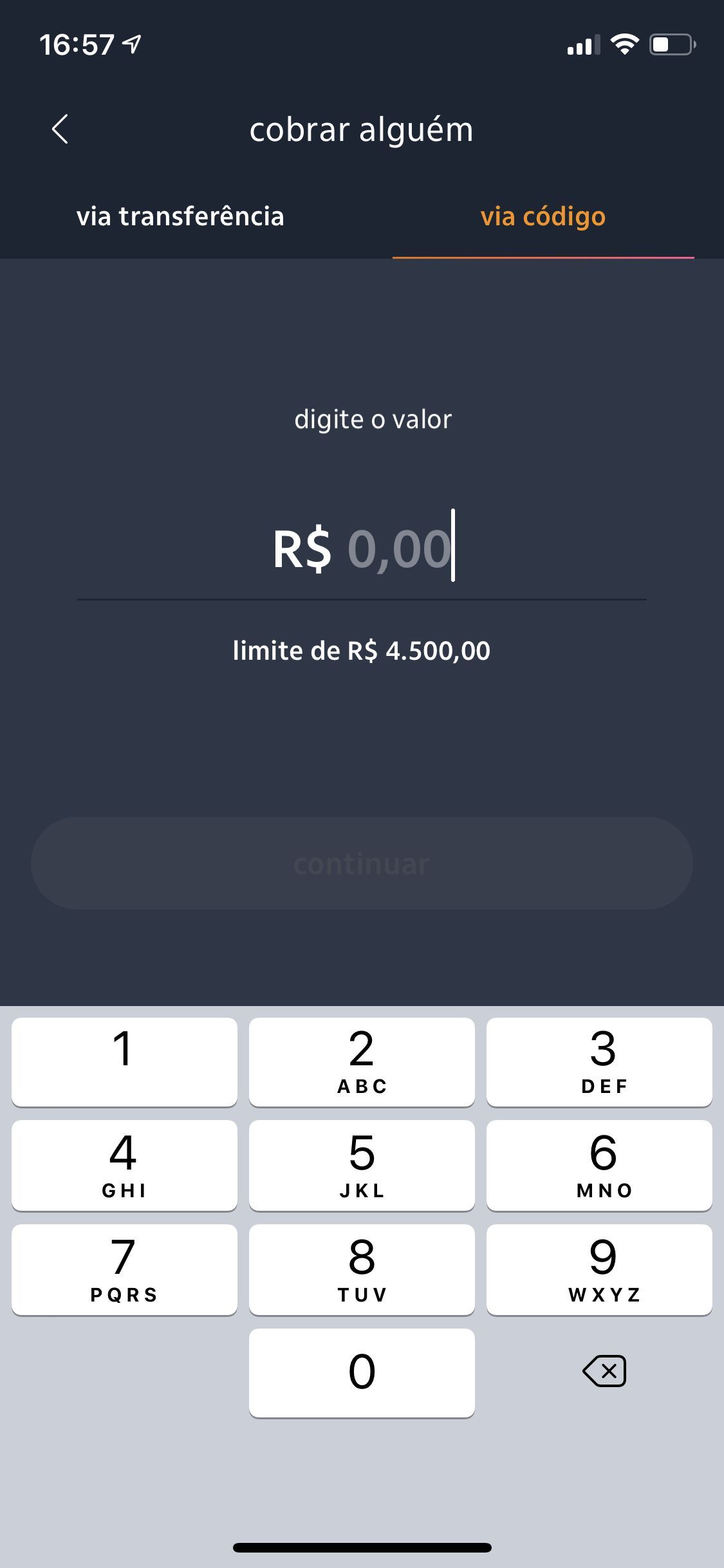This screenshot has height=1568, width=724.
Task: Tap backspace key on the keypad
Action: 604,1372
